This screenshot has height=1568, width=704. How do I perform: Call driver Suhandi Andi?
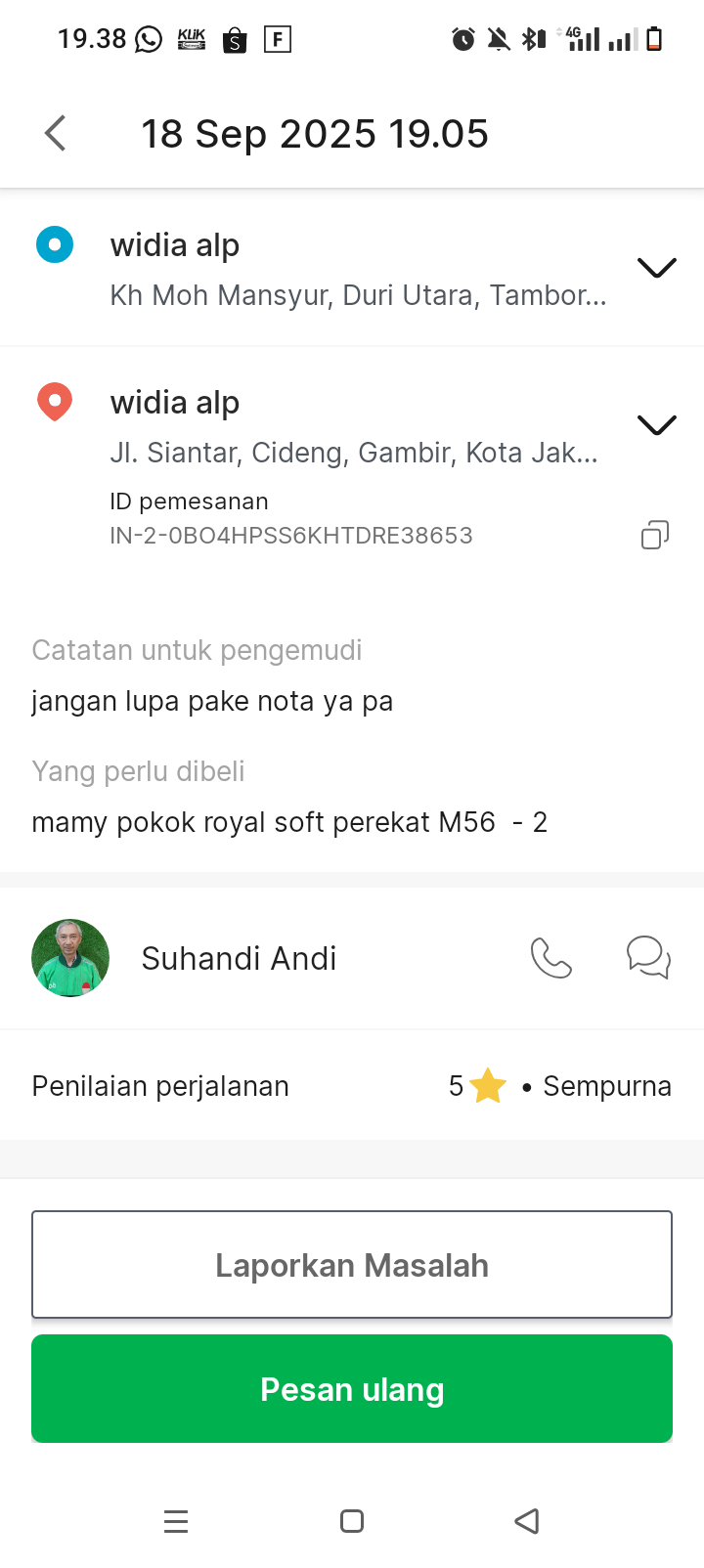[551, 958]
